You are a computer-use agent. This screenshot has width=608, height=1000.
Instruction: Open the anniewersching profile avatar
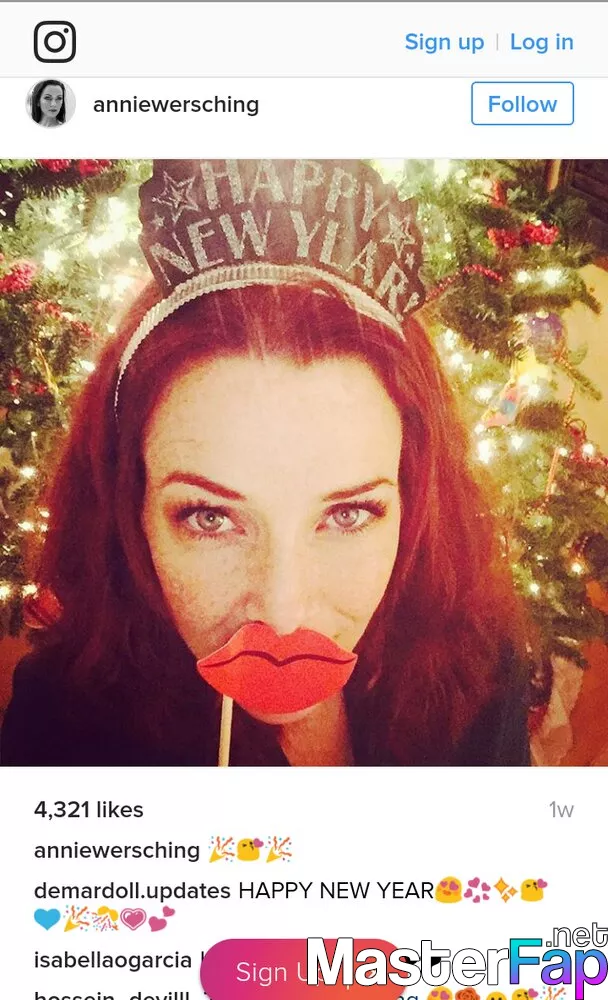[50, 104]
